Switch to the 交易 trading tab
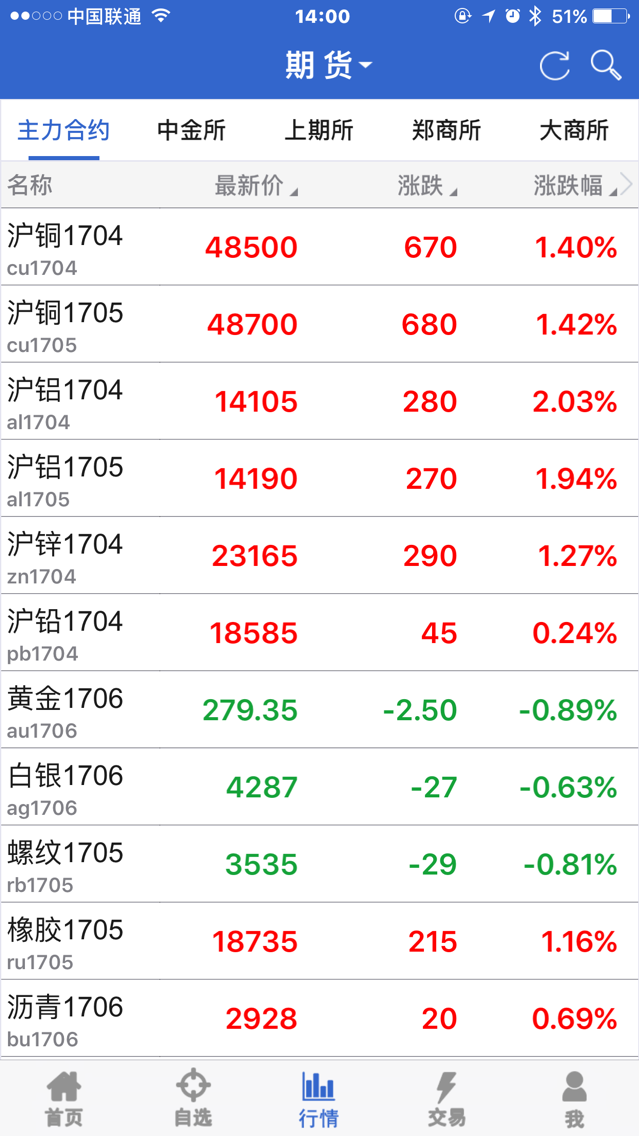639x1136 pixels. pos(446,1098)
